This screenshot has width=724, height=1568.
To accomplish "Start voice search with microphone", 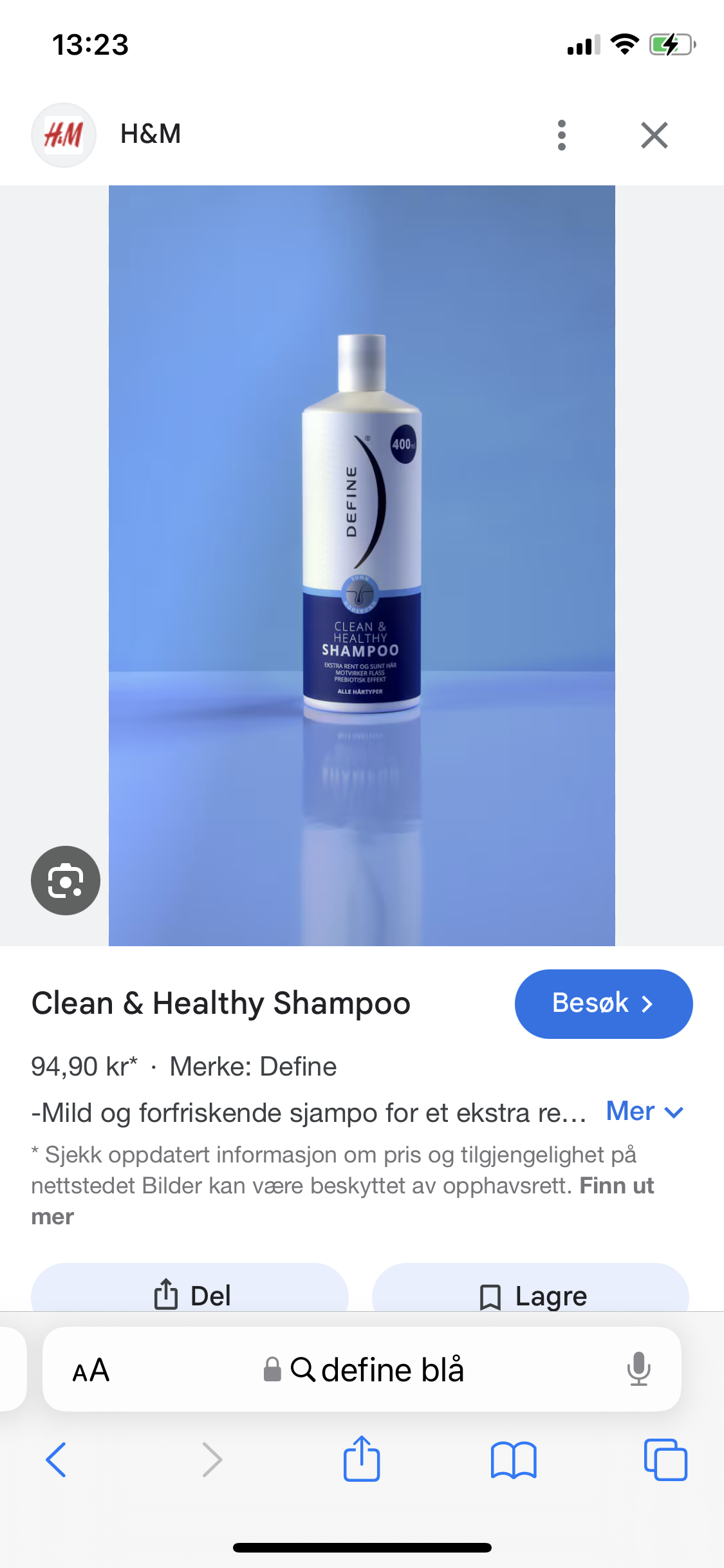I will click(638, 1369).
